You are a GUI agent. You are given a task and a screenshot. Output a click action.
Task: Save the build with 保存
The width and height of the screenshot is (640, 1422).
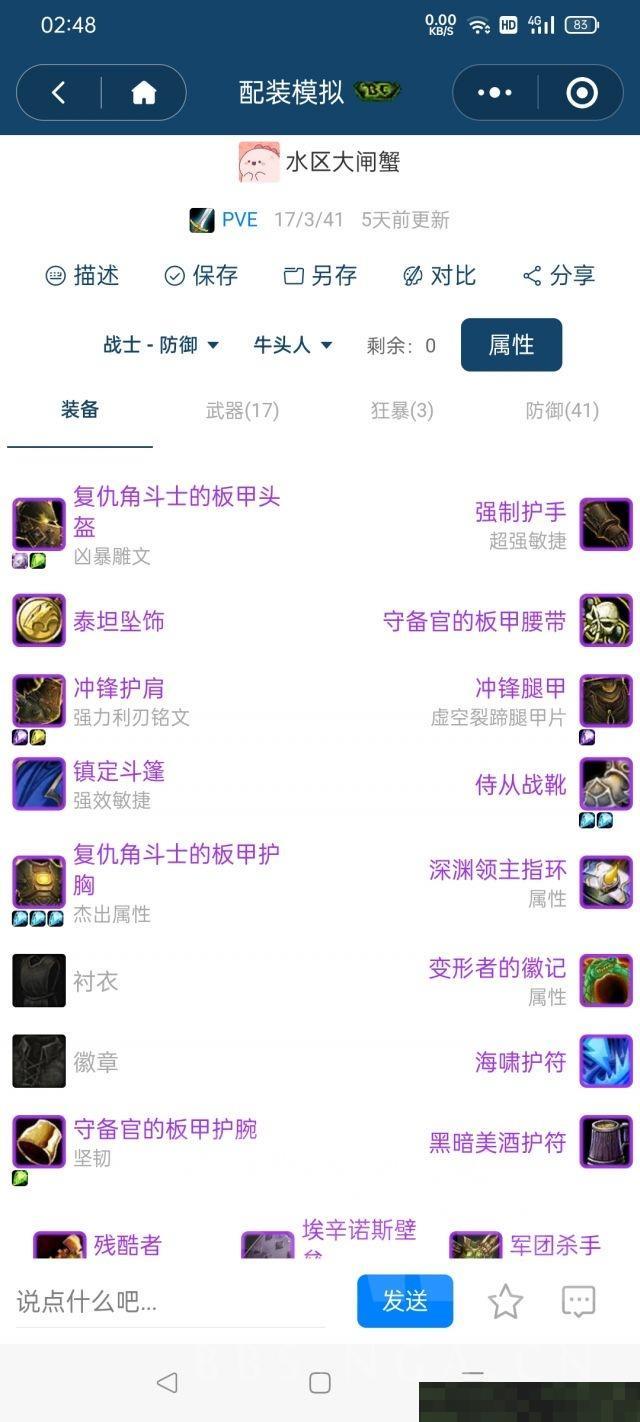[201, 276]
